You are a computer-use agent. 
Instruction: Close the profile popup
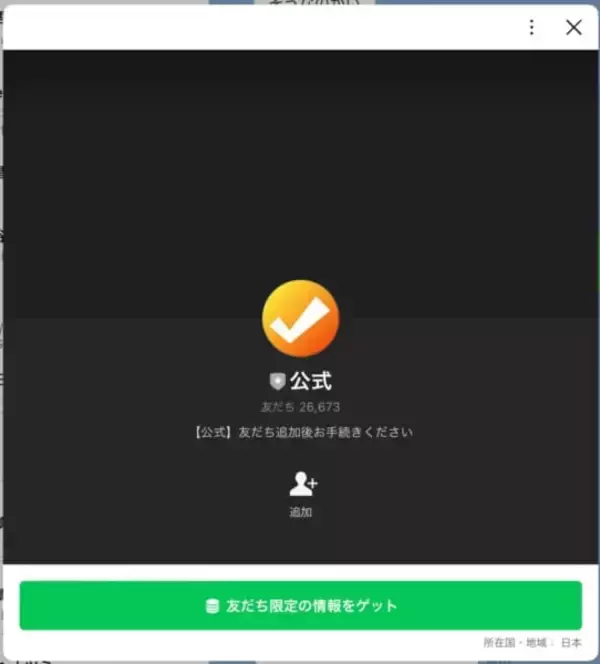(573, 28)
